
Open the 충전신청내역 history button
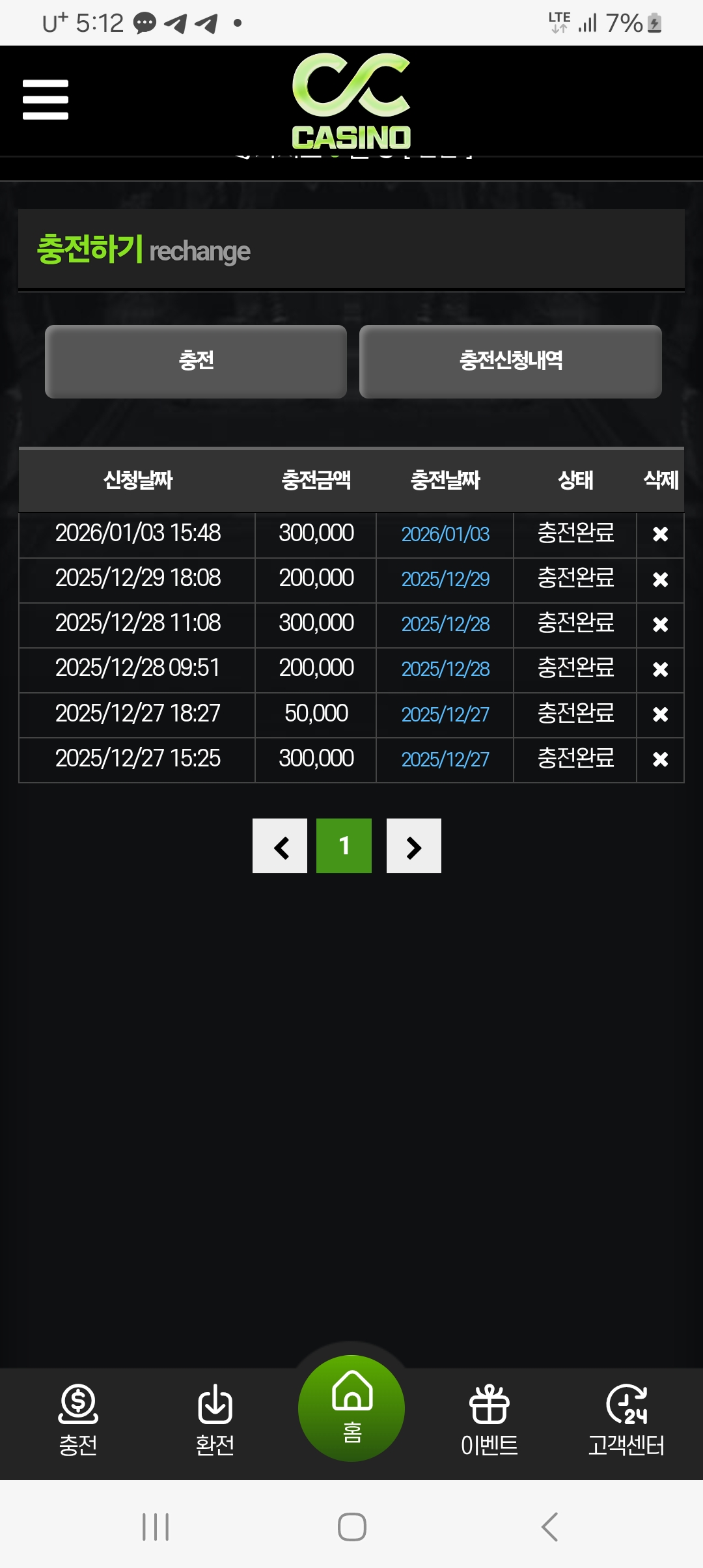510,361
